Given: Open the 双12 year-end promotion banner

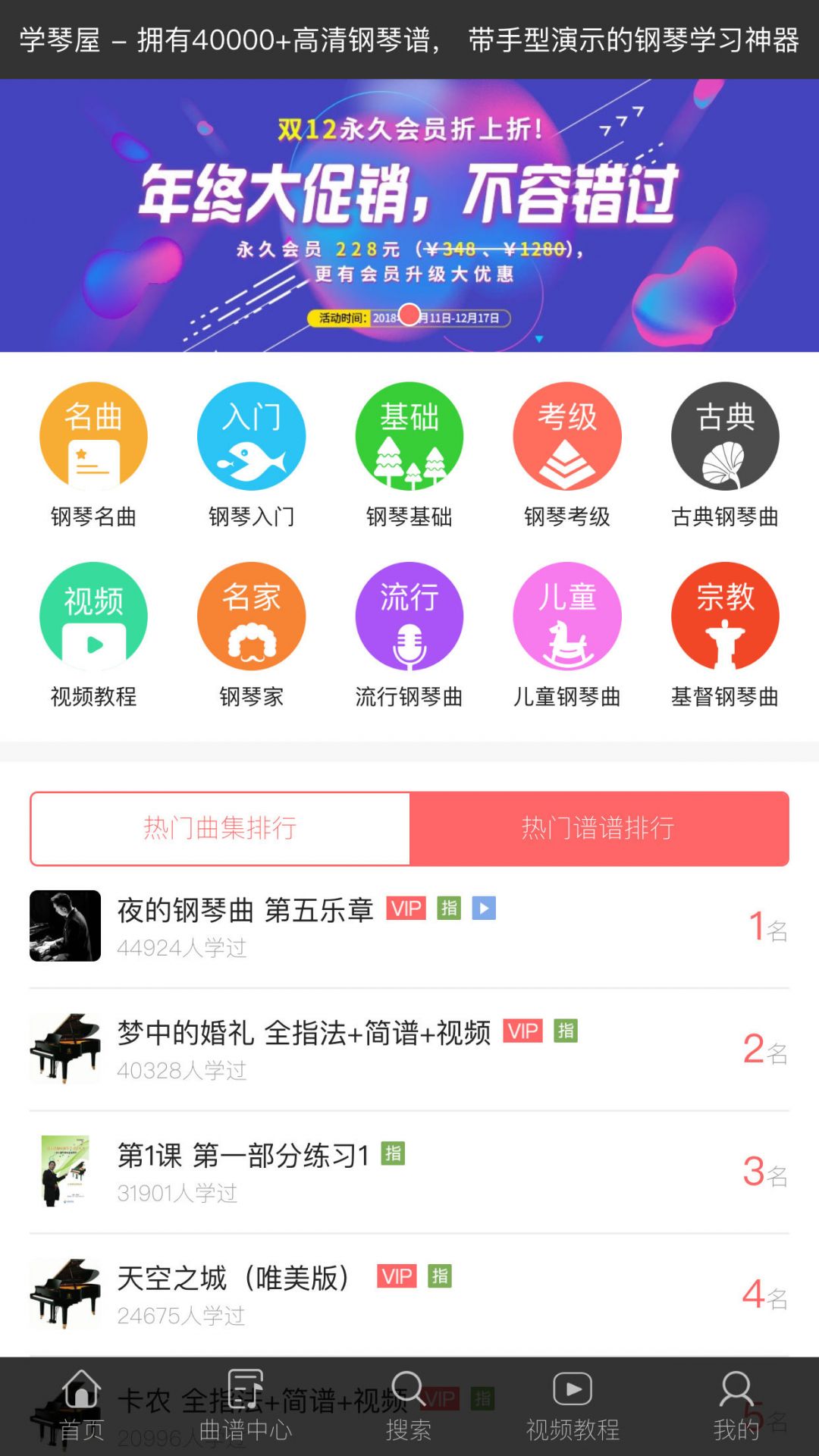Looking at the screenshot, I should click(409, 215).
